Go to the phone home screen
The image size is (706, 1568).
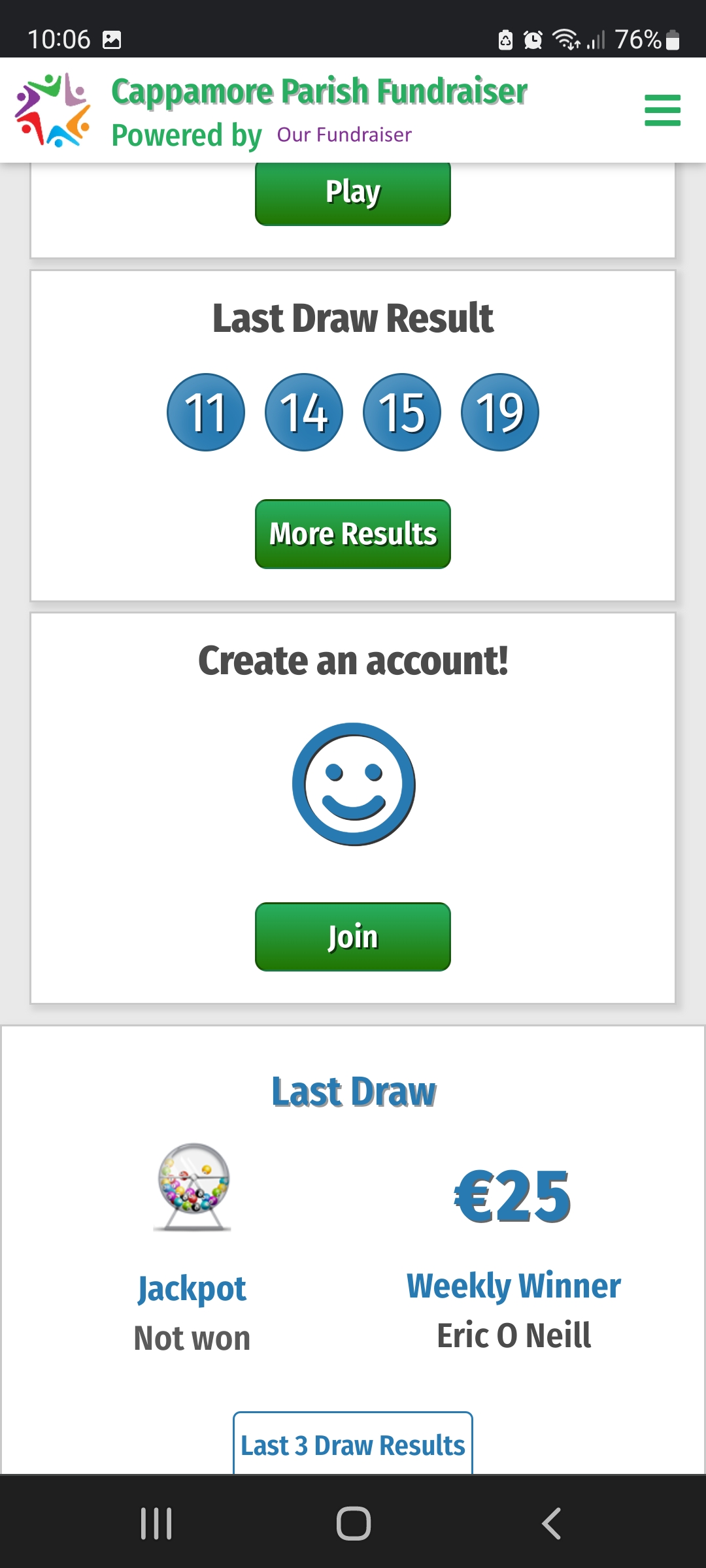pyautogui.click(x=353, y=1524)
